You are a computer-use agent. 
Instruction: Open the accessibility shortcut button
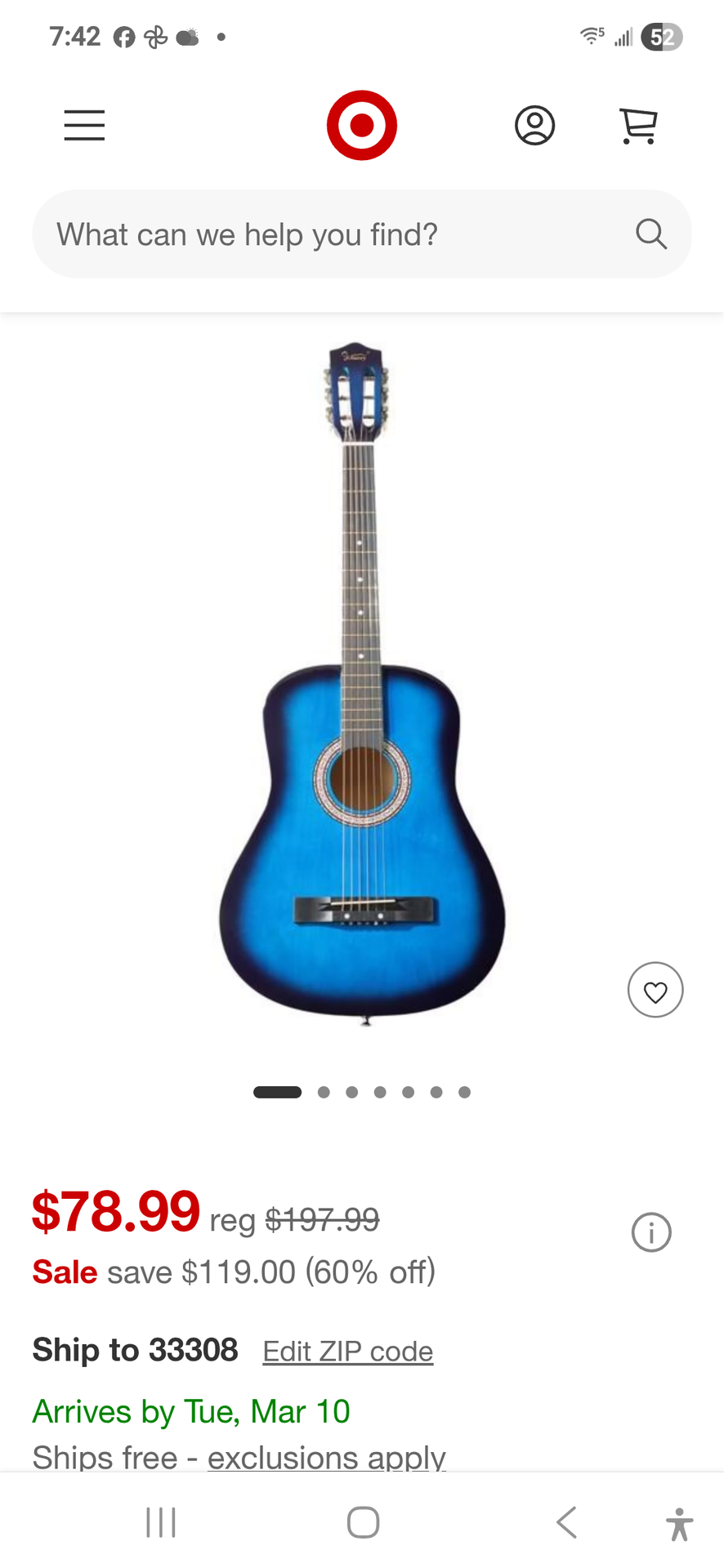pos(678,1523)
